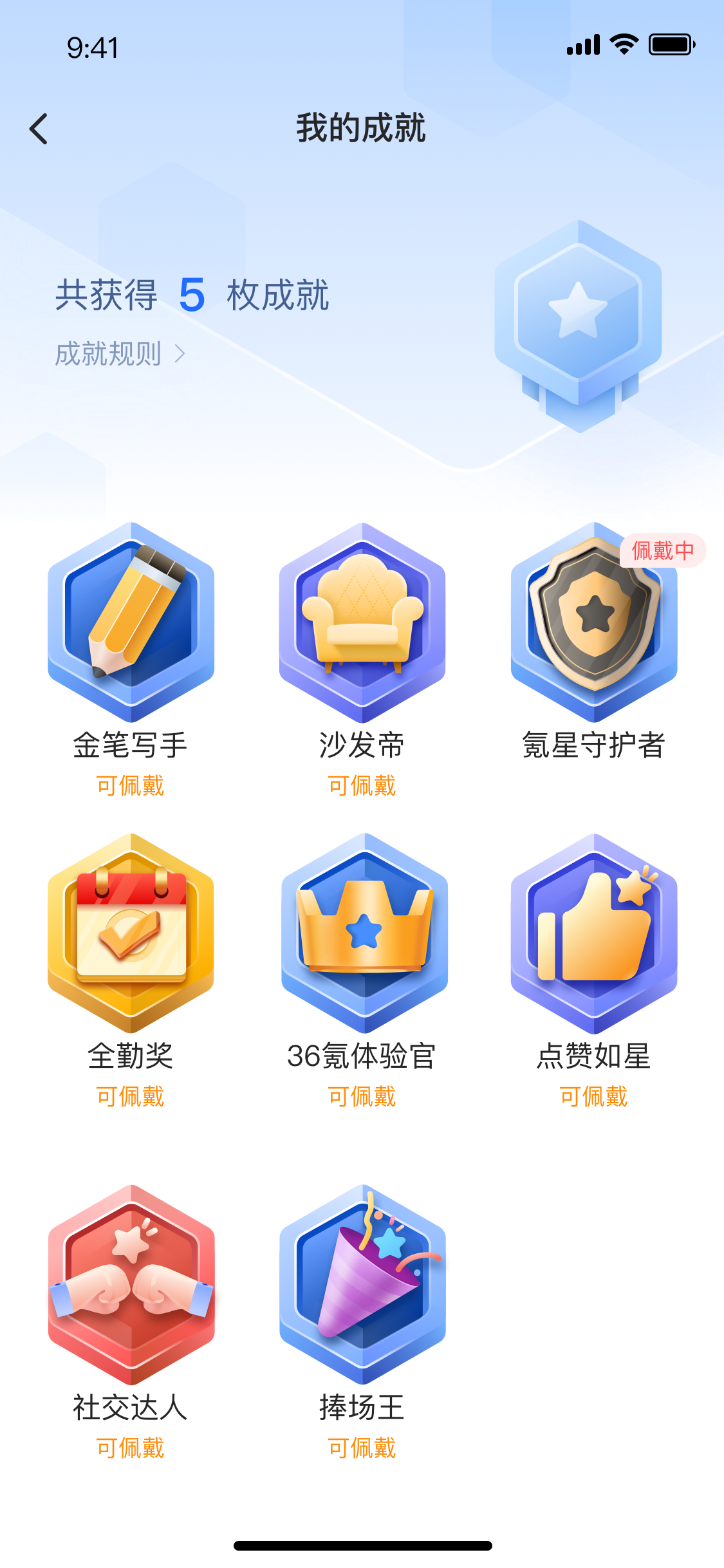Tap the 36氪体验官 crown badge

[364, 933]
